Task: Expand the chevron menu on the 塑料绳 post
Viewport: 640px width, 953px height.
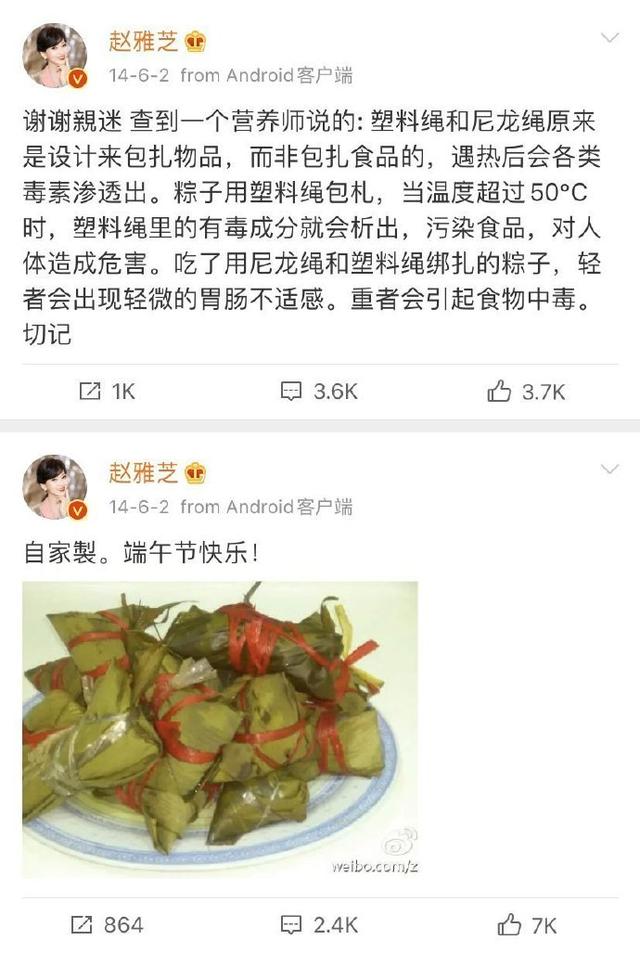Action: point(609,38)
